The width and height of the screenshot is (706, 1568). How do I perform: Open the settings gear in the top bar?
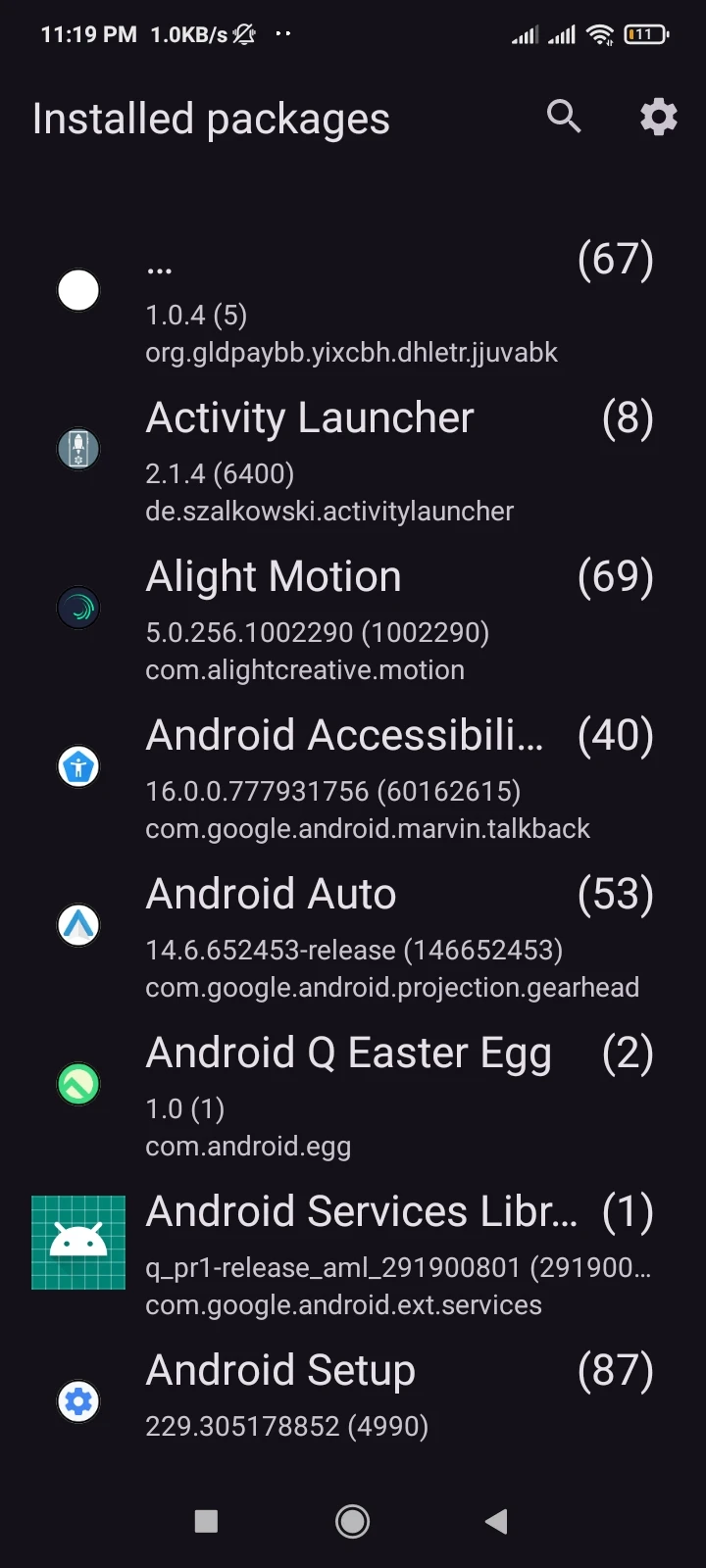[658, 117]
